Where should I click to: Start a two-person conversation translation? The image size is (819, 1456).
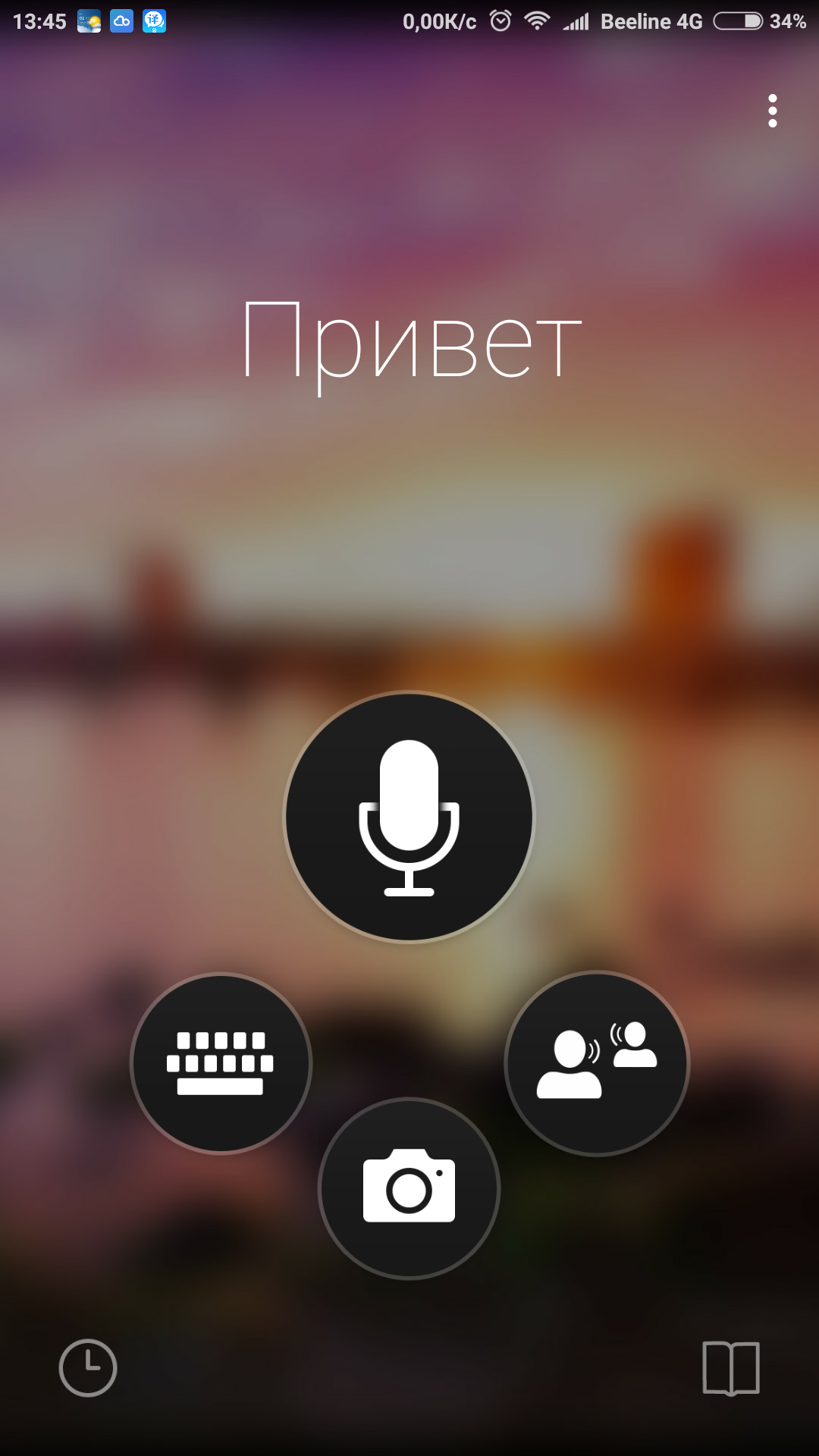597,1063
